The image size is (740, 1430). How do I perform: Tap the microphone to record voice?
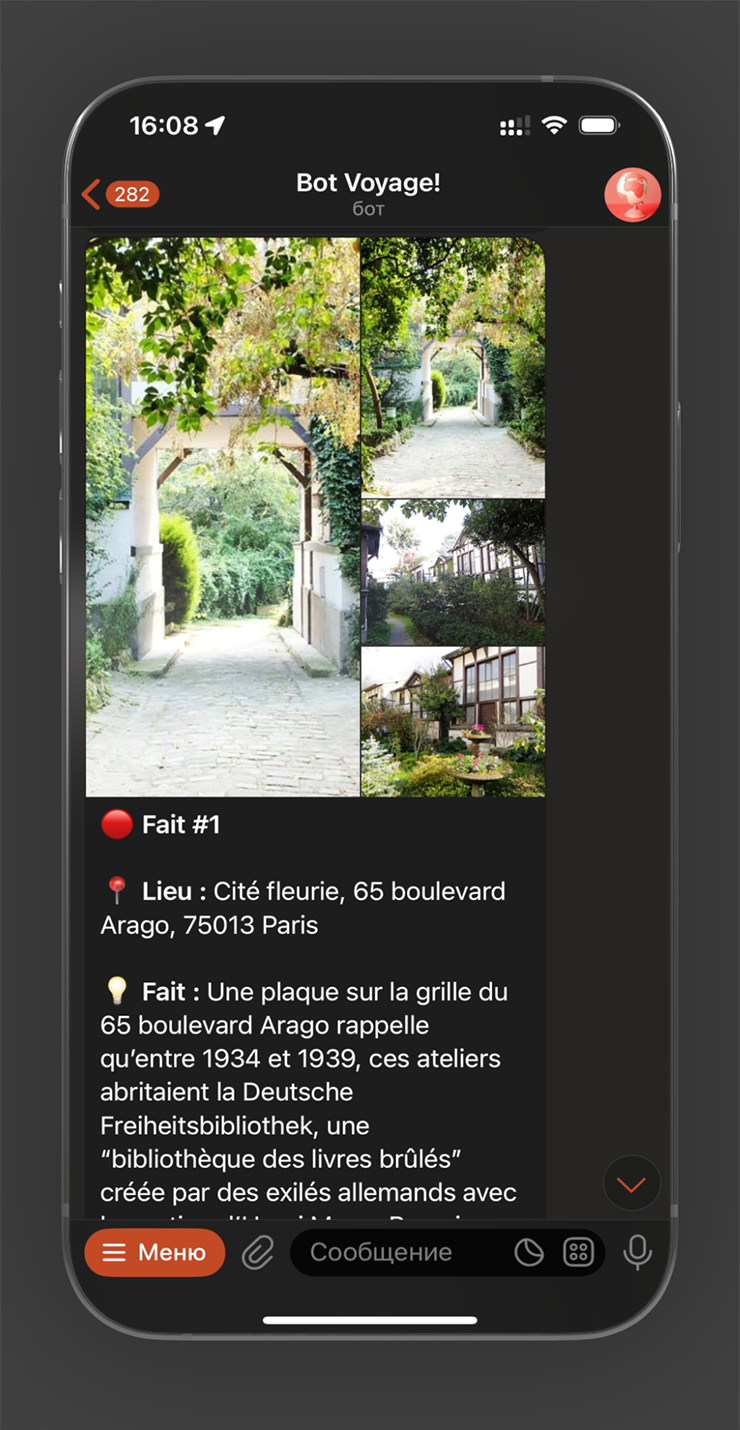(x=637, y=1252)
